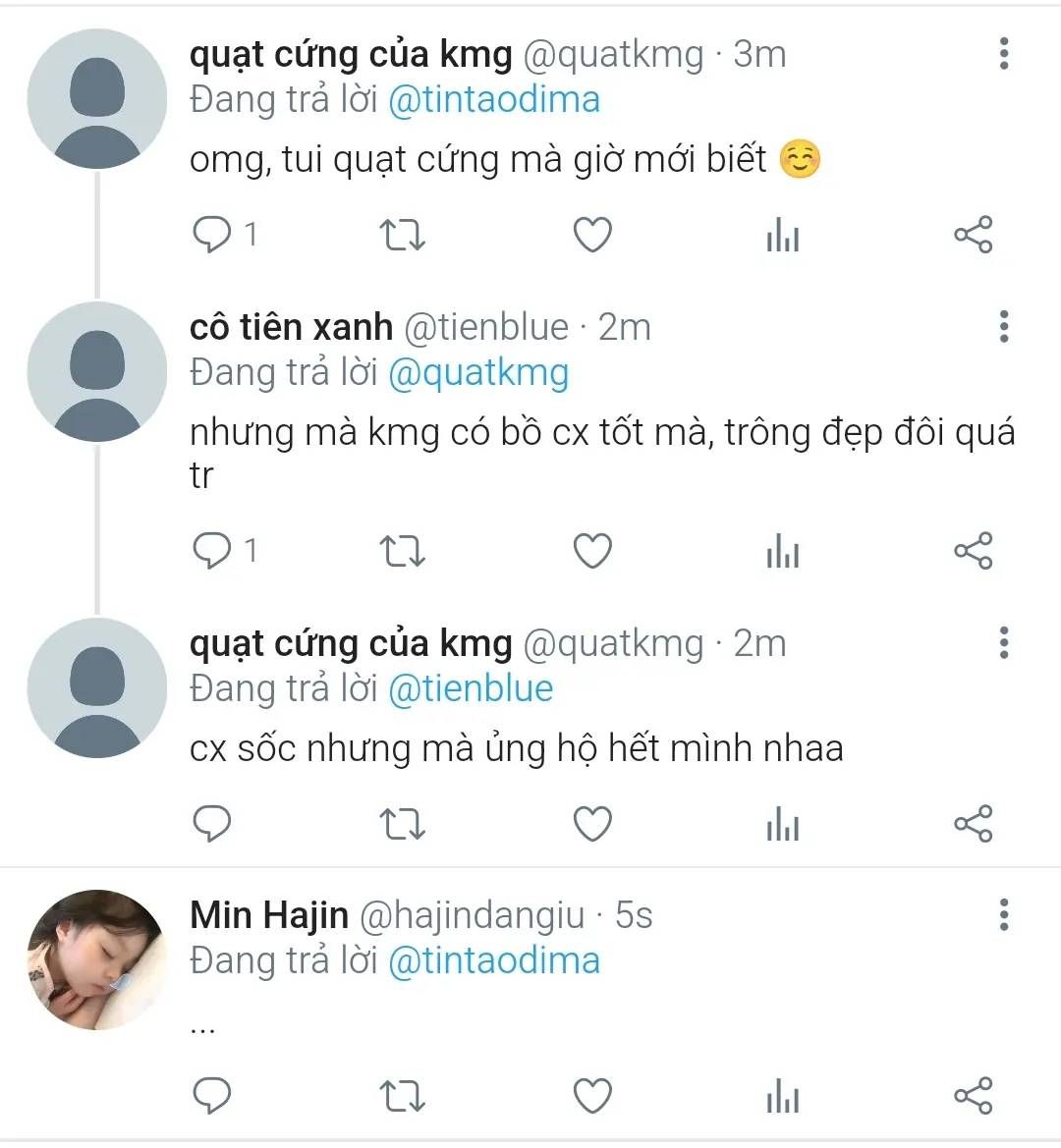Screen dimensions: 1061x1148
Task: Reply to the 'omg, tui quạt cứng' tweet
Action: tap(211, 235)
